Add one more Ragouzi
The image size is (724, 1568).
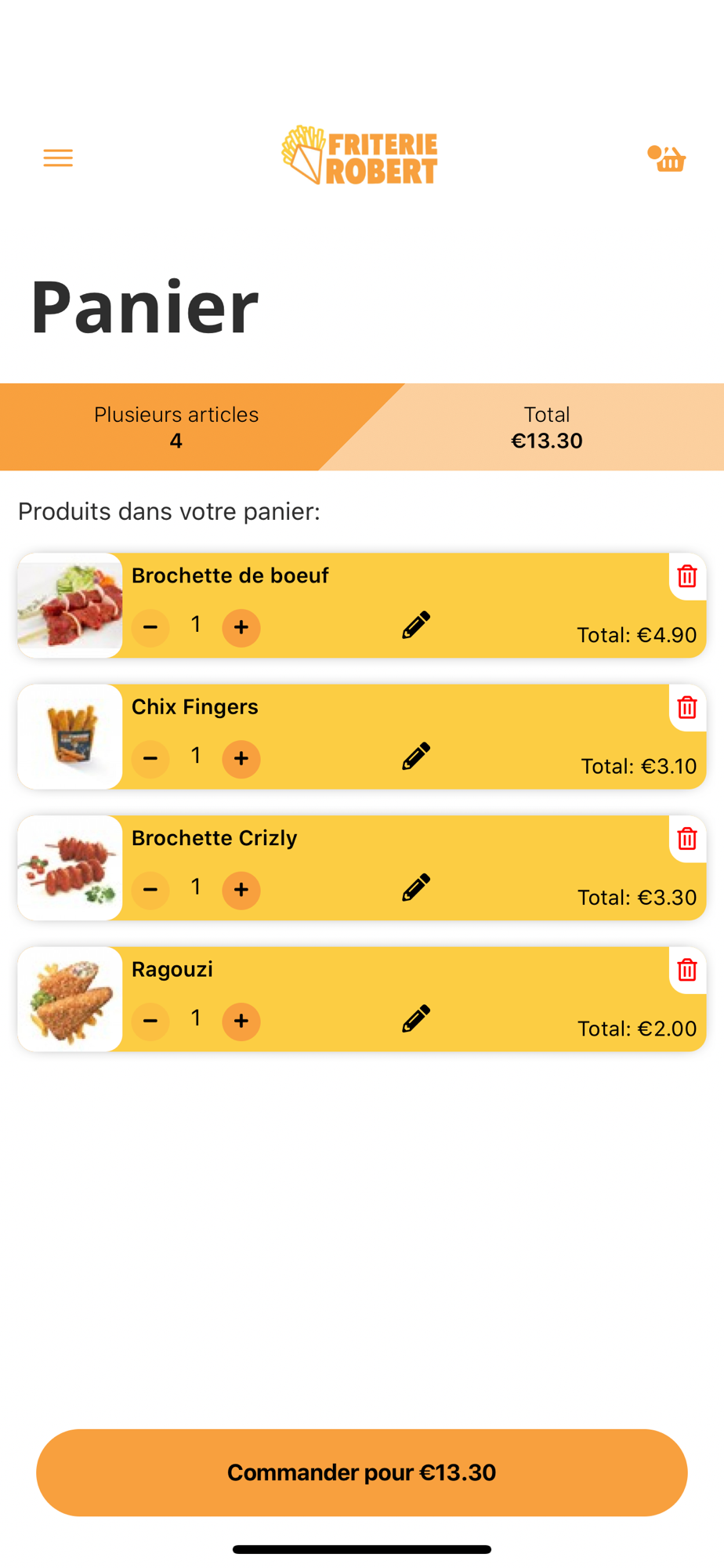coord(241,1021)
